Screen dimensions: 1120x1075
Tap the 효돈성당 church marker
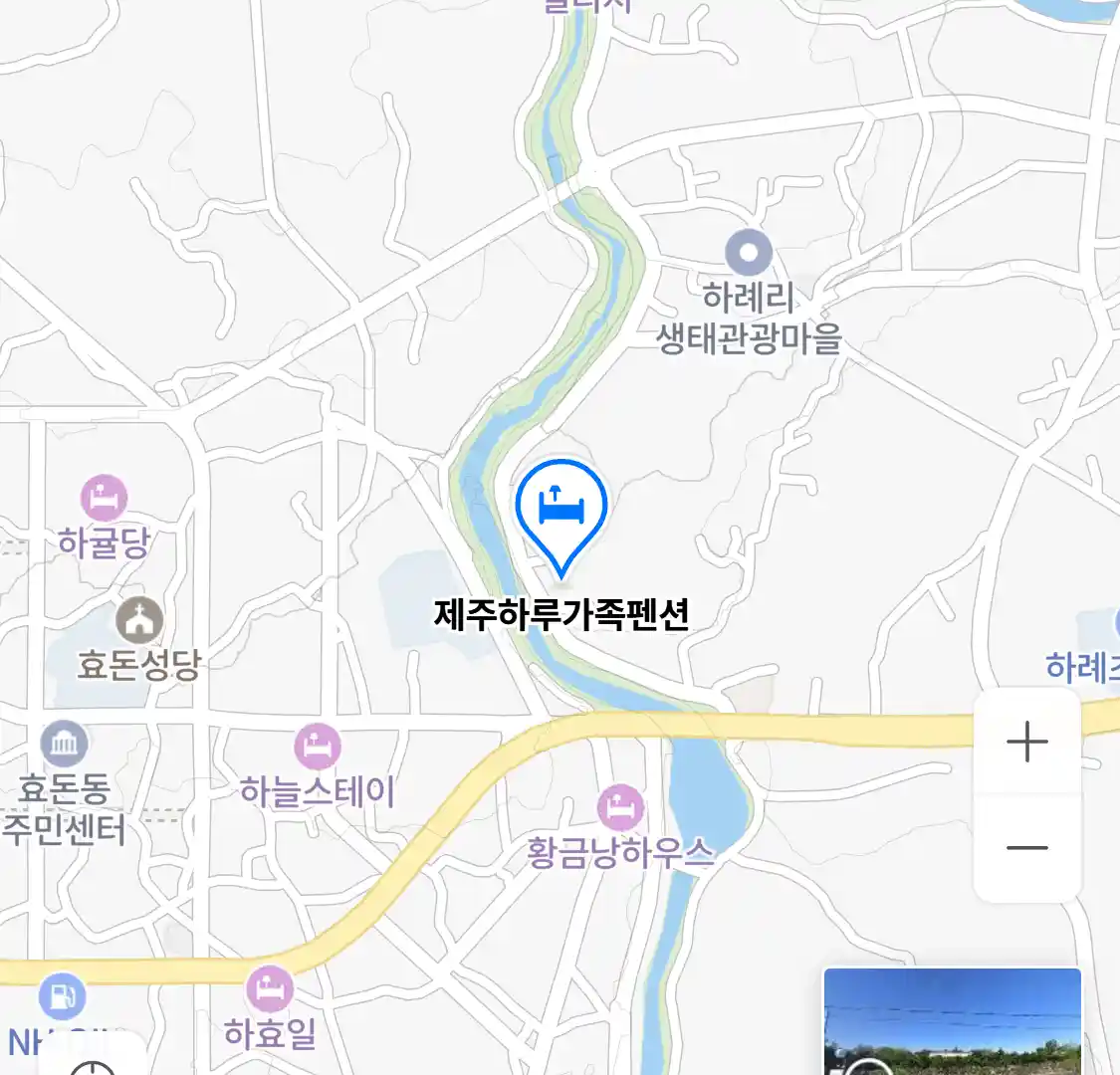point(139,621)
